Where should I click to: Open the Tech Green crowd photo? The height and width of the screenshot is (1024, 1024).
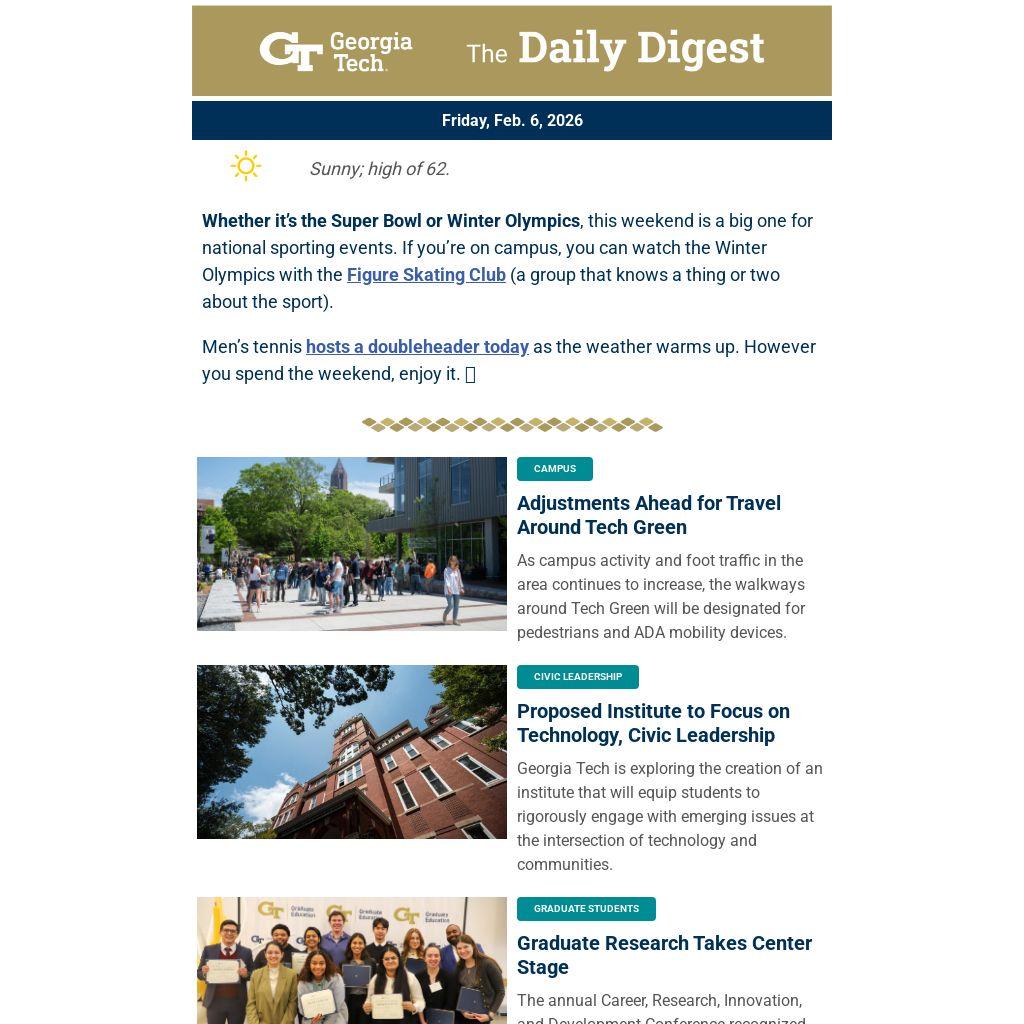click(x=352, y=544)
